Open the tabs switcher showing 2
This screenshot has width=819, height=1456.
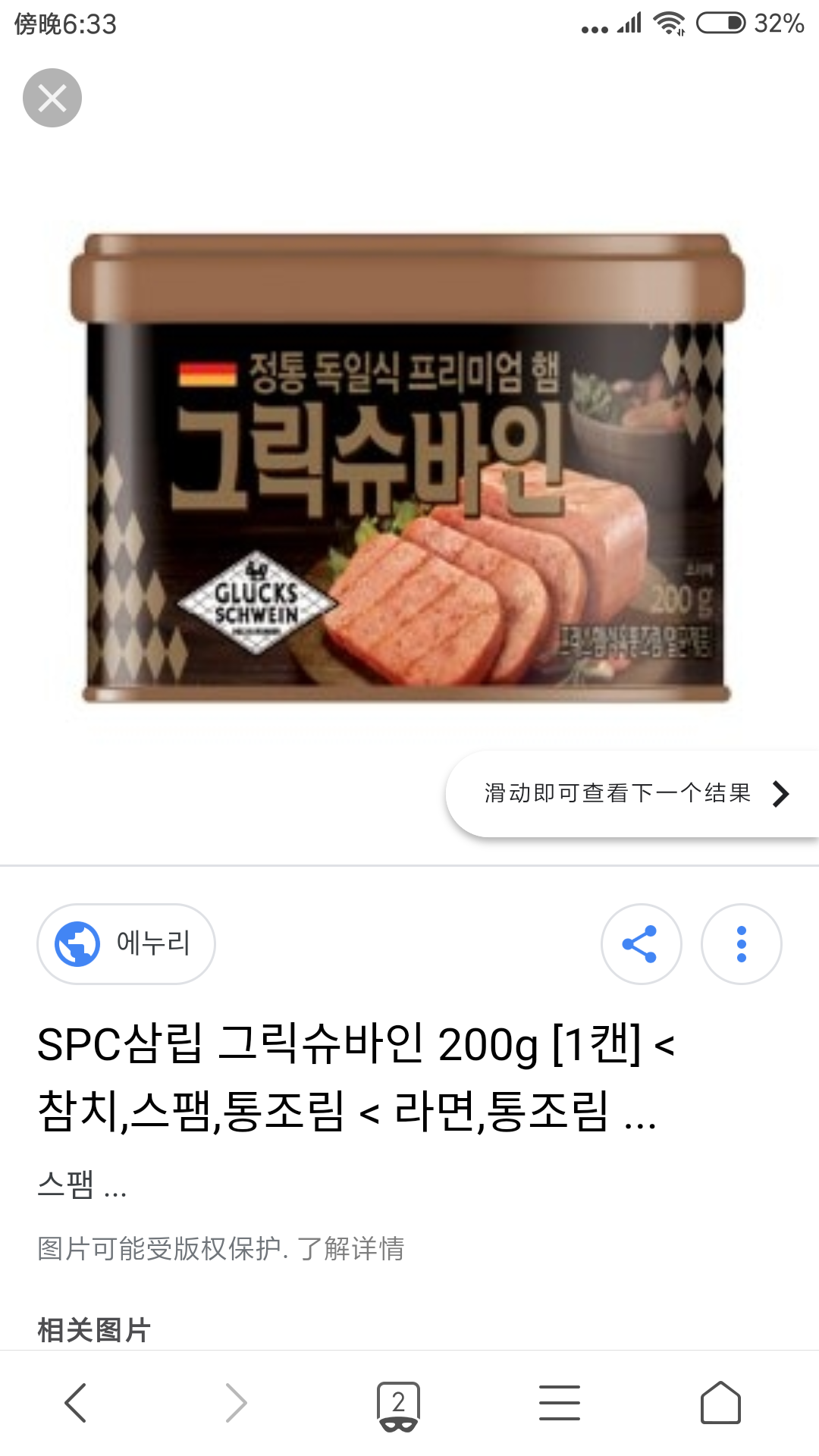398,1405
